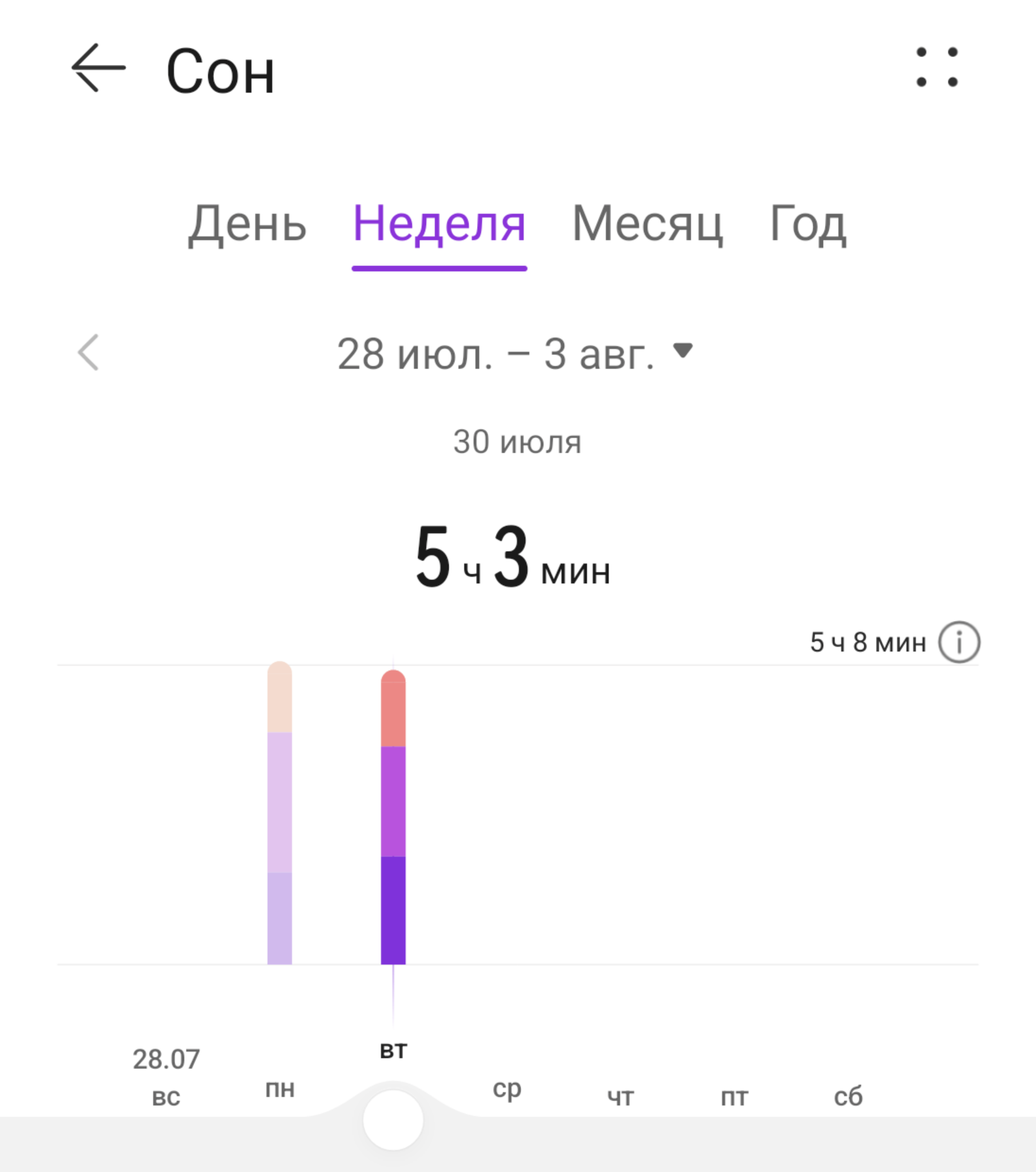Switch to the Месяц tab
1036x1172 pixels.
click(647, 224)
